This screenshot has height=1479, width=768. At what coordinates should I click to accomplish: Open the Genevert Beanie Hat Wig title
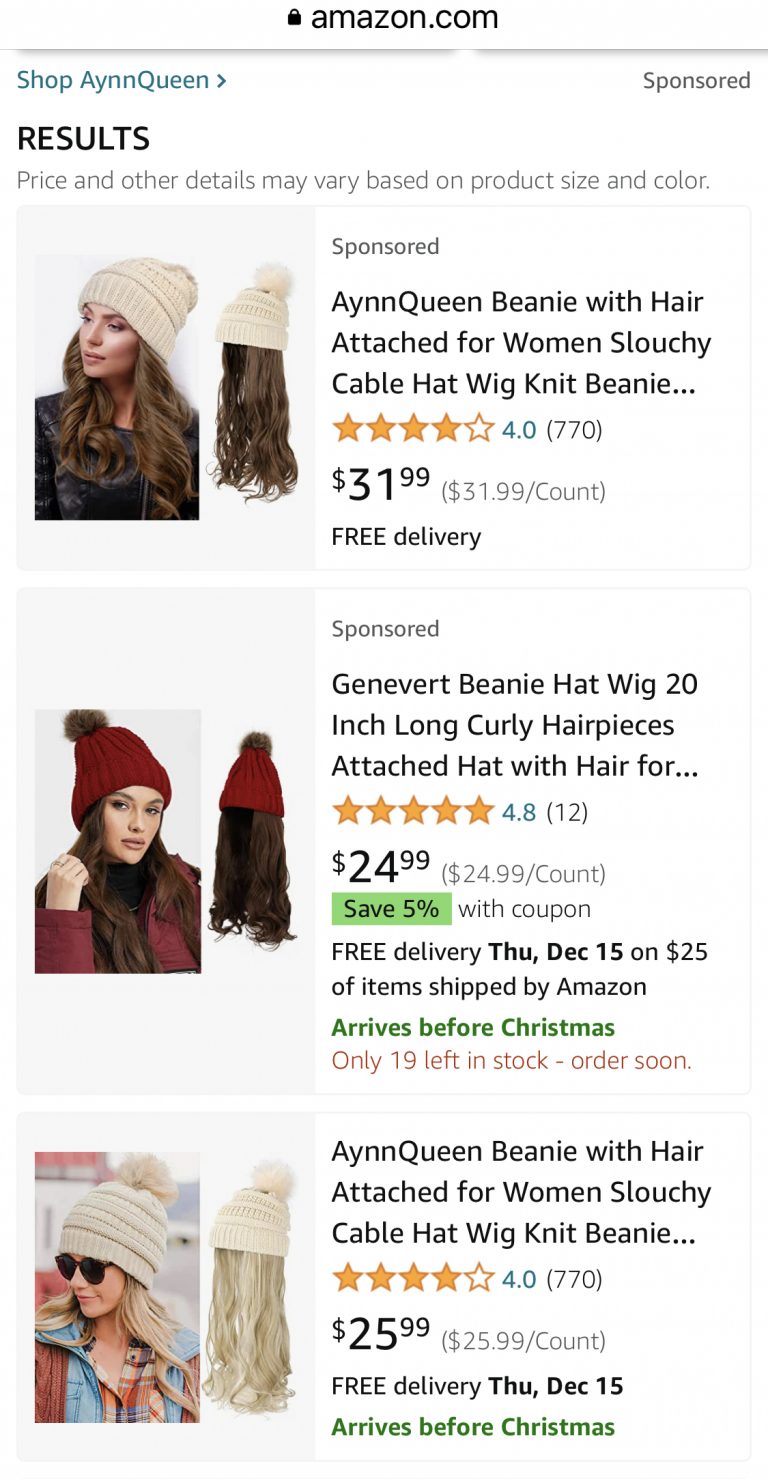pyautogui.click(x=515, y=725)
